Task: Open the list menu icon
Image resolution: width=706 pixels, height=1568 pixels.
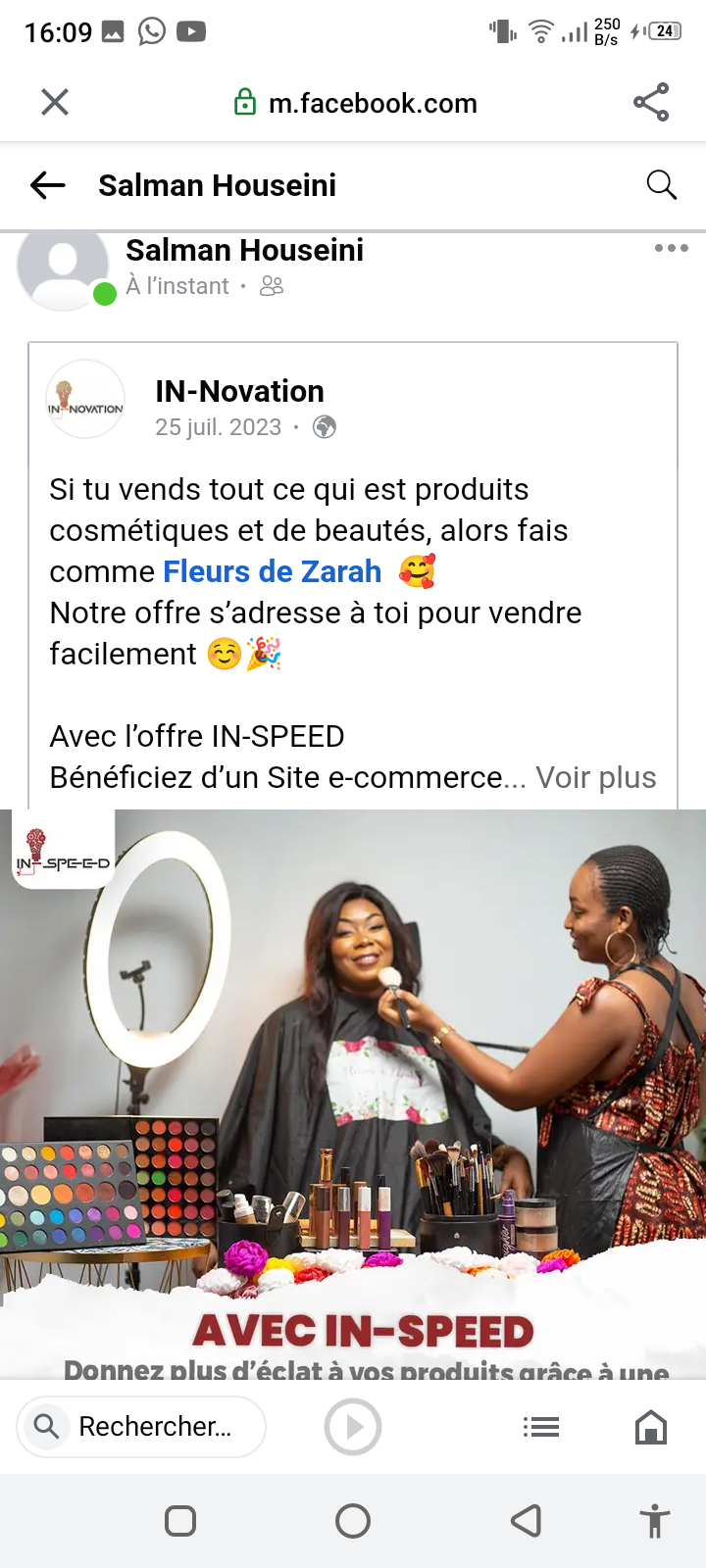Action: click(541, 1427)
